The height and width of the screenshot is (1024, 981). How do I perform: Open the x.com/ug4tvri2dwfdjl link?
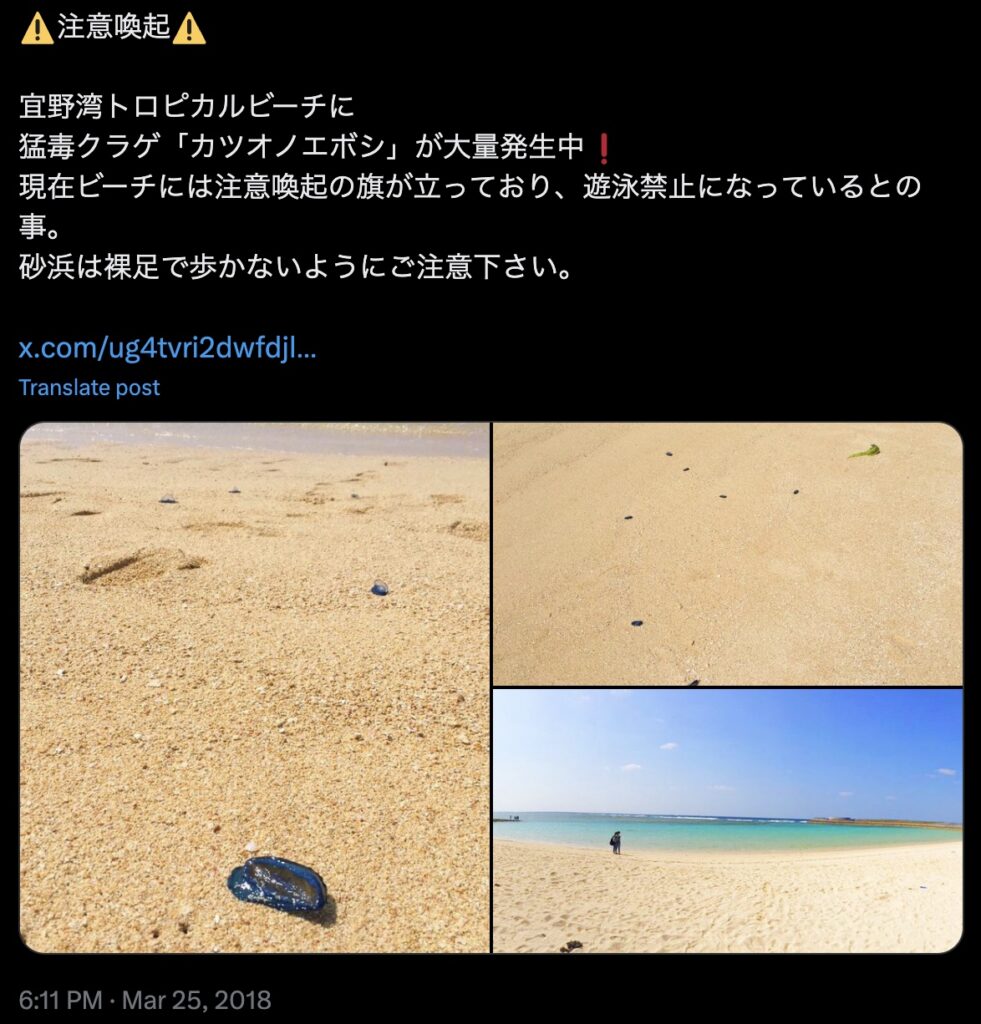point(168,349)
